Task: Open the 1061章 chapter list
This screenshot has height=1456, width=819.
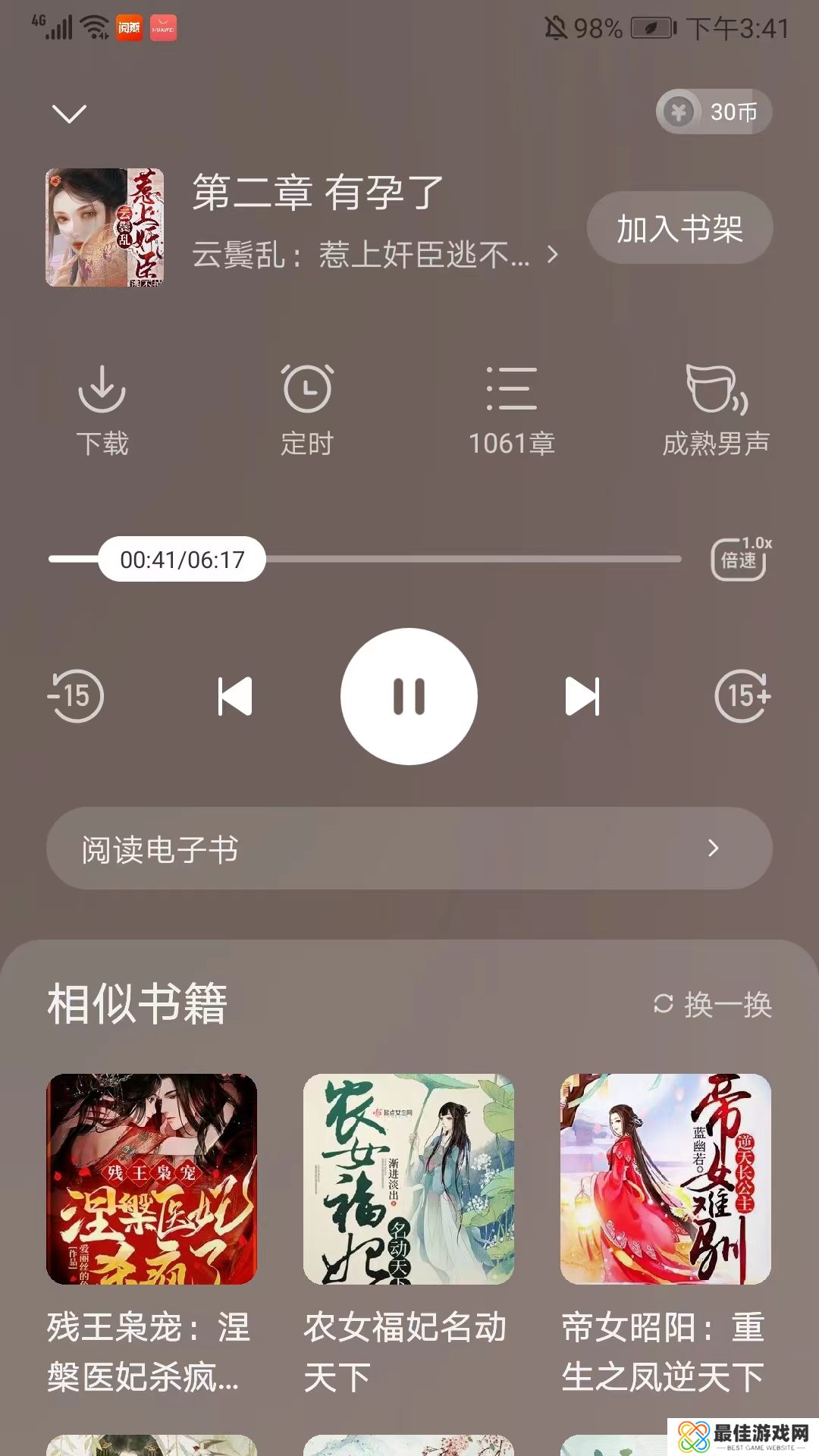Action: coord(512,409)
